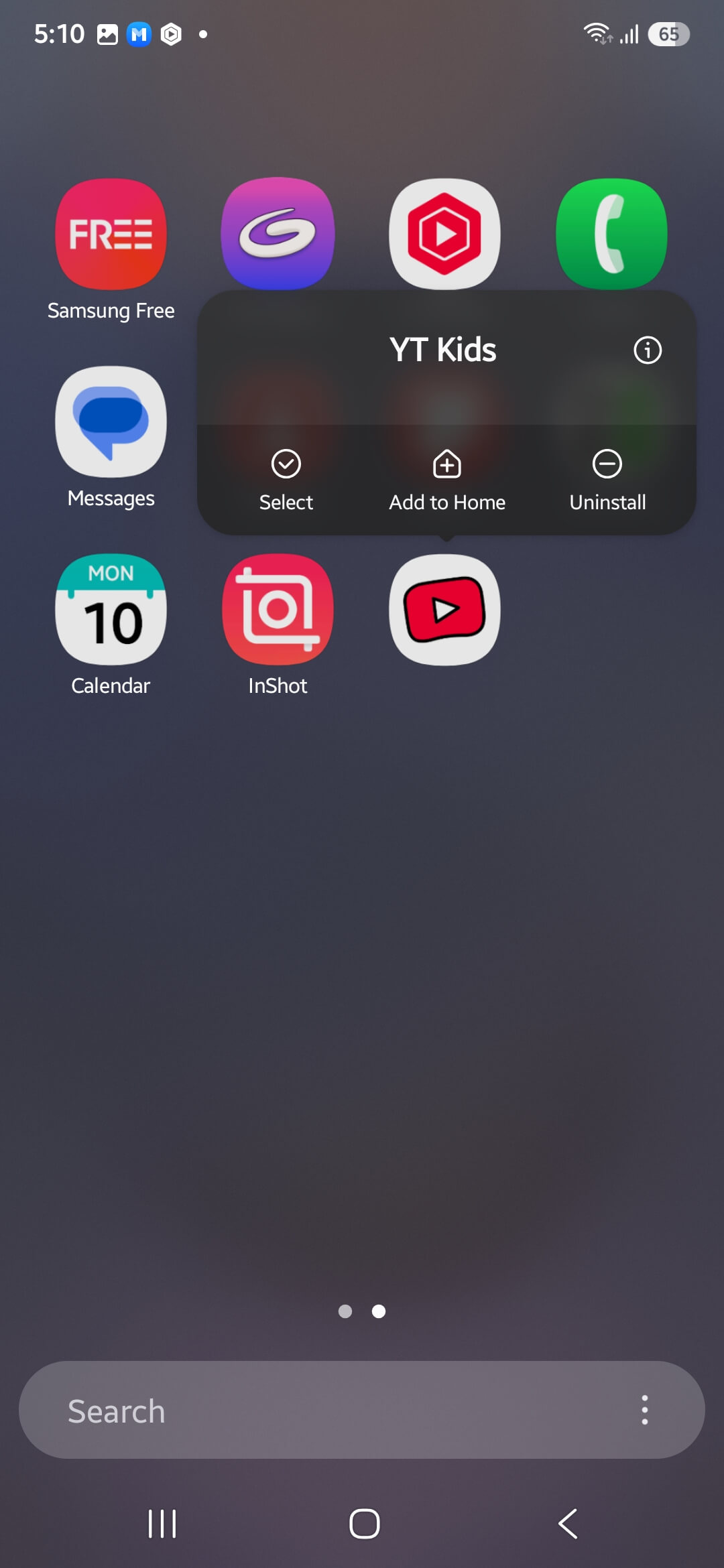This screenshot has width=724, height=1568.
Task: Go to the home screen
Action: pos(365,1524)
